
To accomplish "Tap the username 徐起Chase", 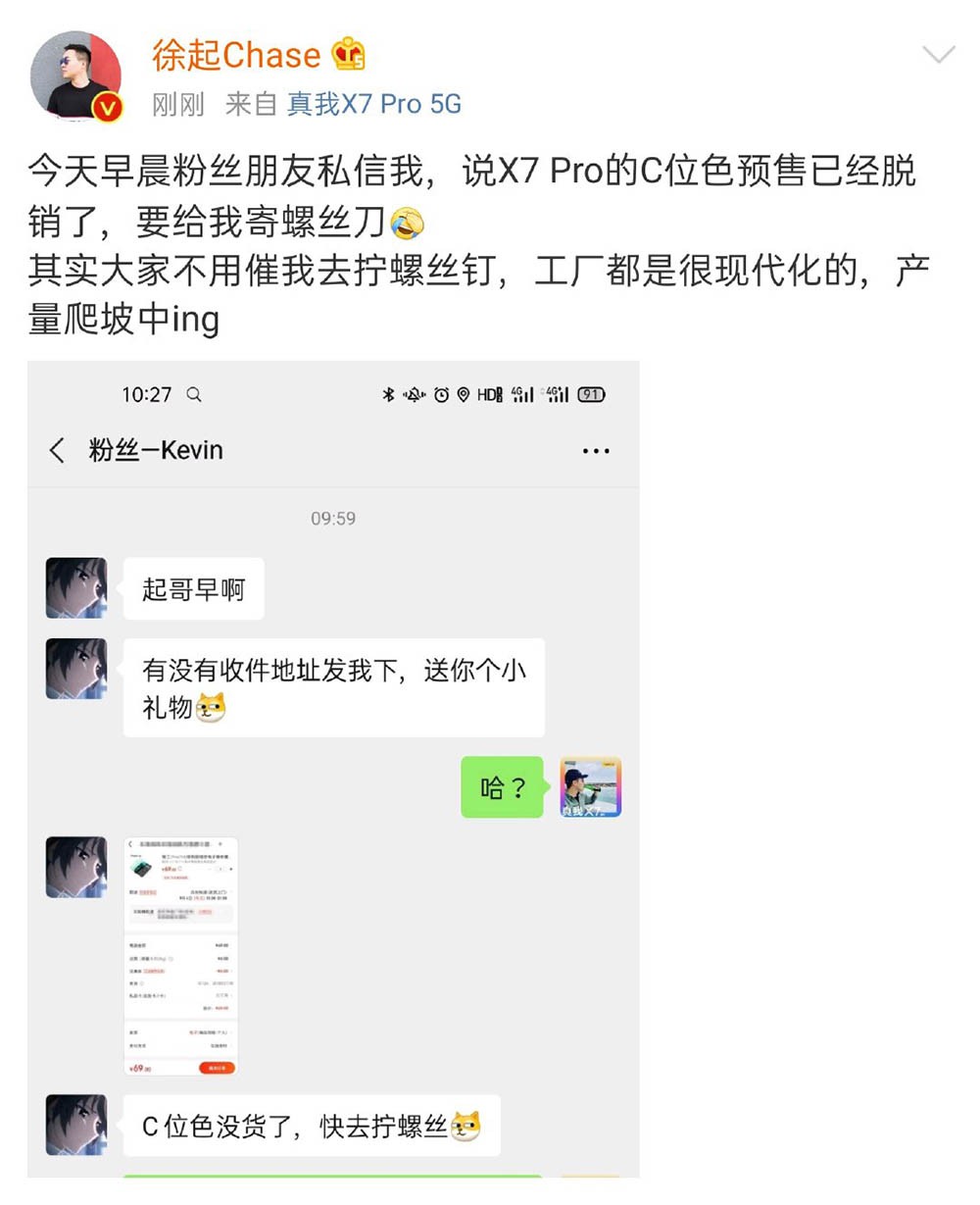I will click(x=236, y=55).
